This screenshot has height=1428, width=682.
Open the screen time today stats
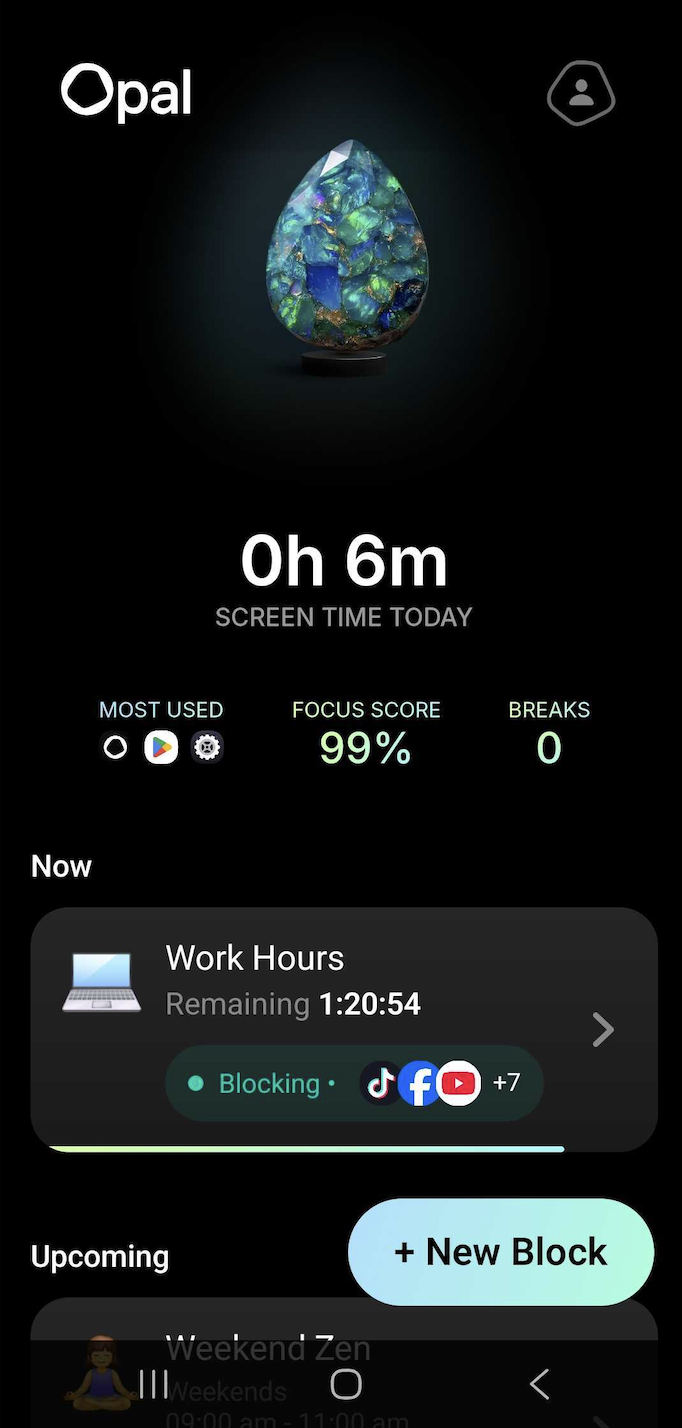(344, 580)
